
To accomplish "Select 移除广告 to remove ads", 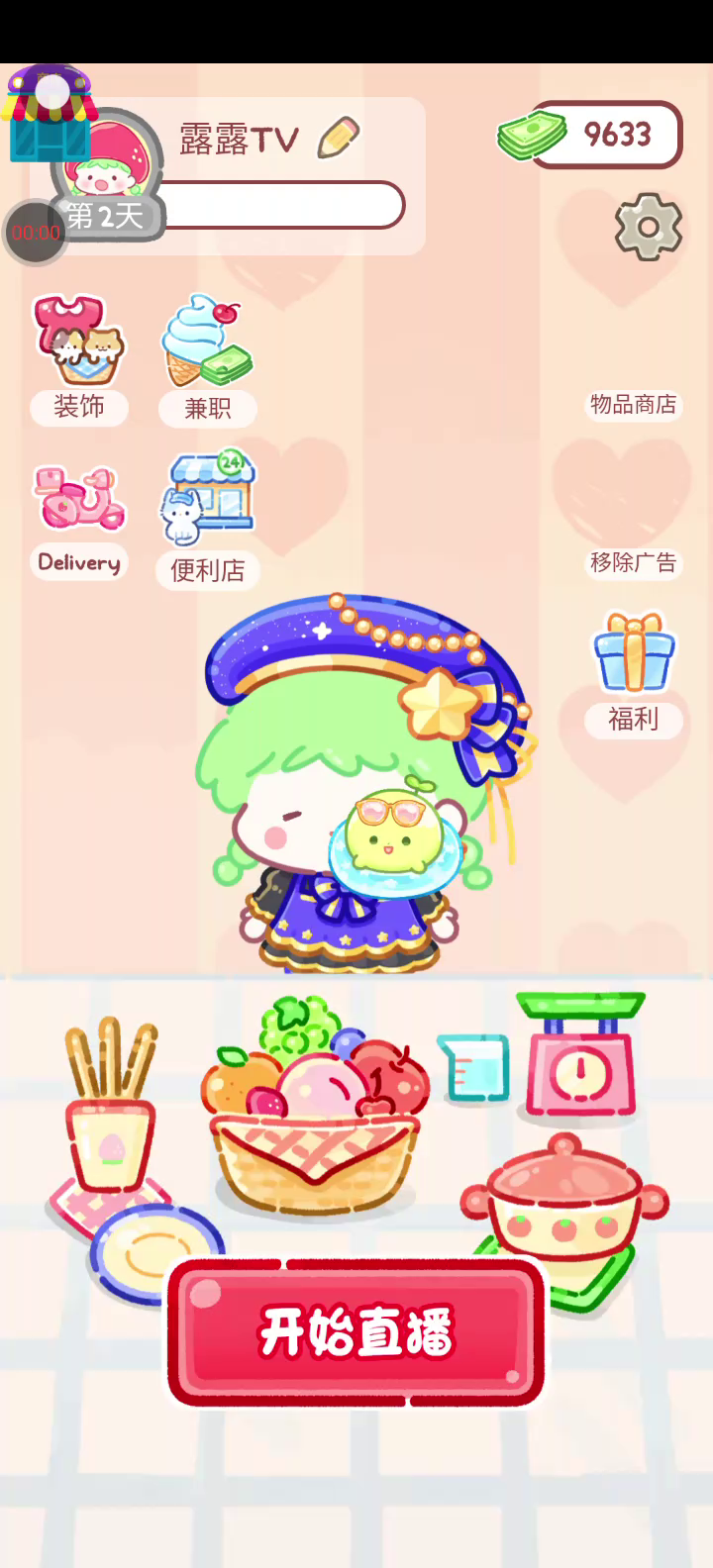I will coord(633,562).
